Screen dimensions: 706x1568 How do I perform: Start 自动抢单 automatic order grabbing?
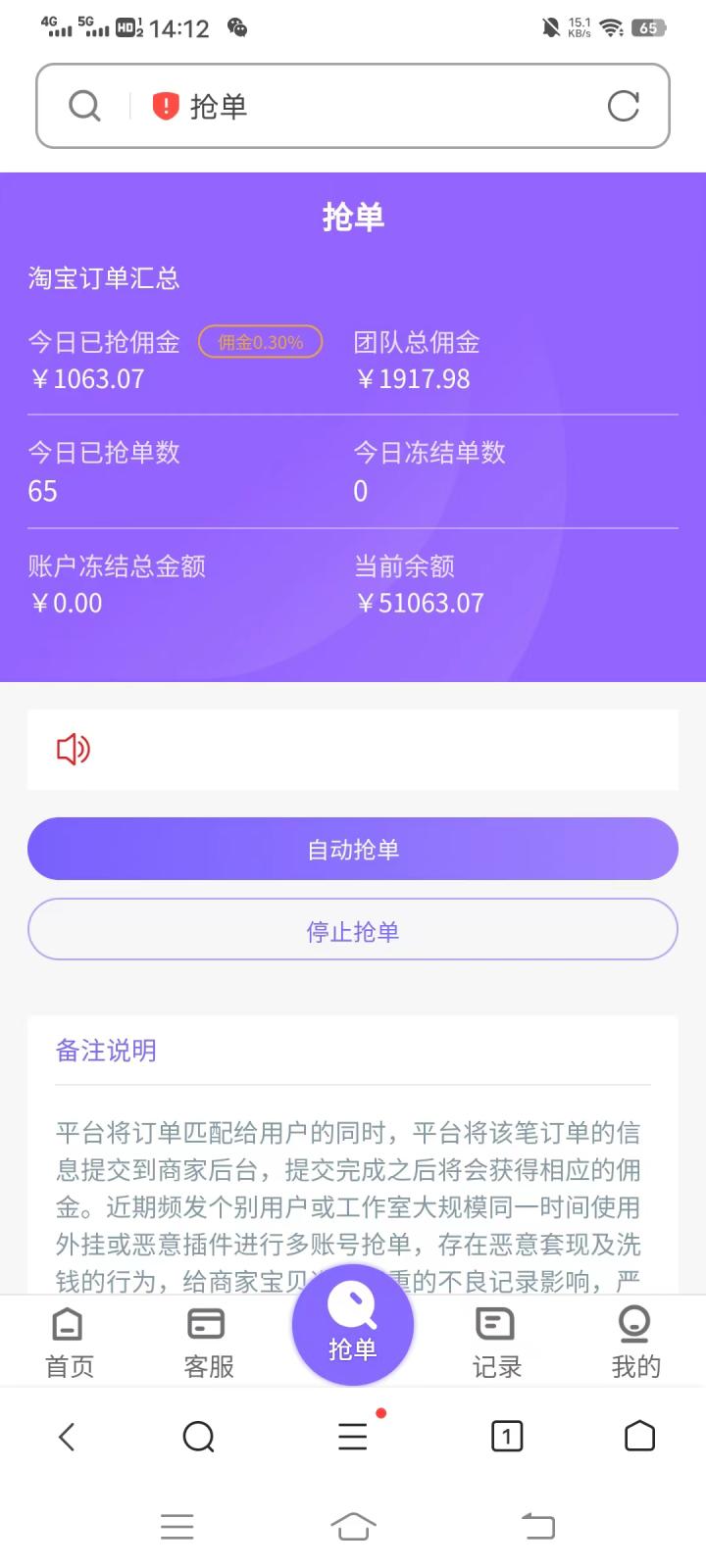click(353, 849)
